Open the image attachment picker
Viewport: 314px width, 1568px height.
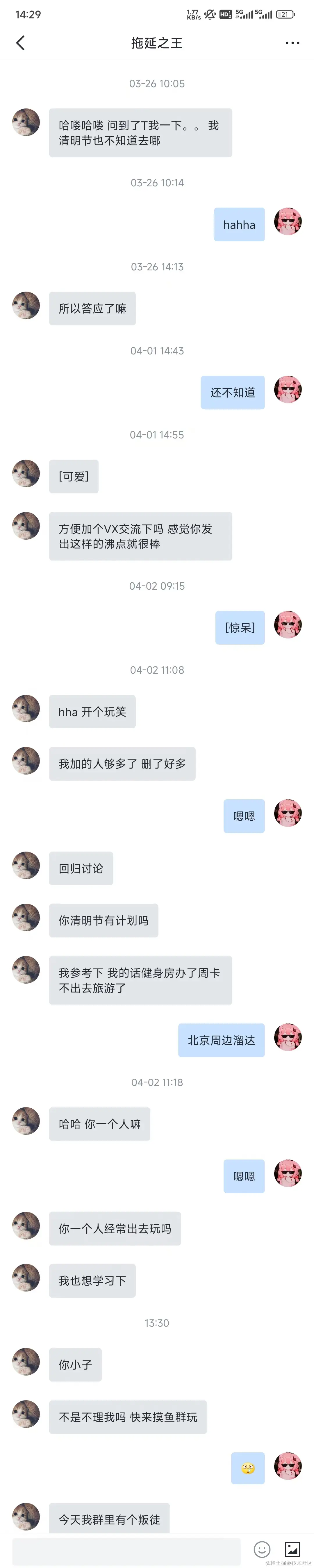tap(293, 1549)
